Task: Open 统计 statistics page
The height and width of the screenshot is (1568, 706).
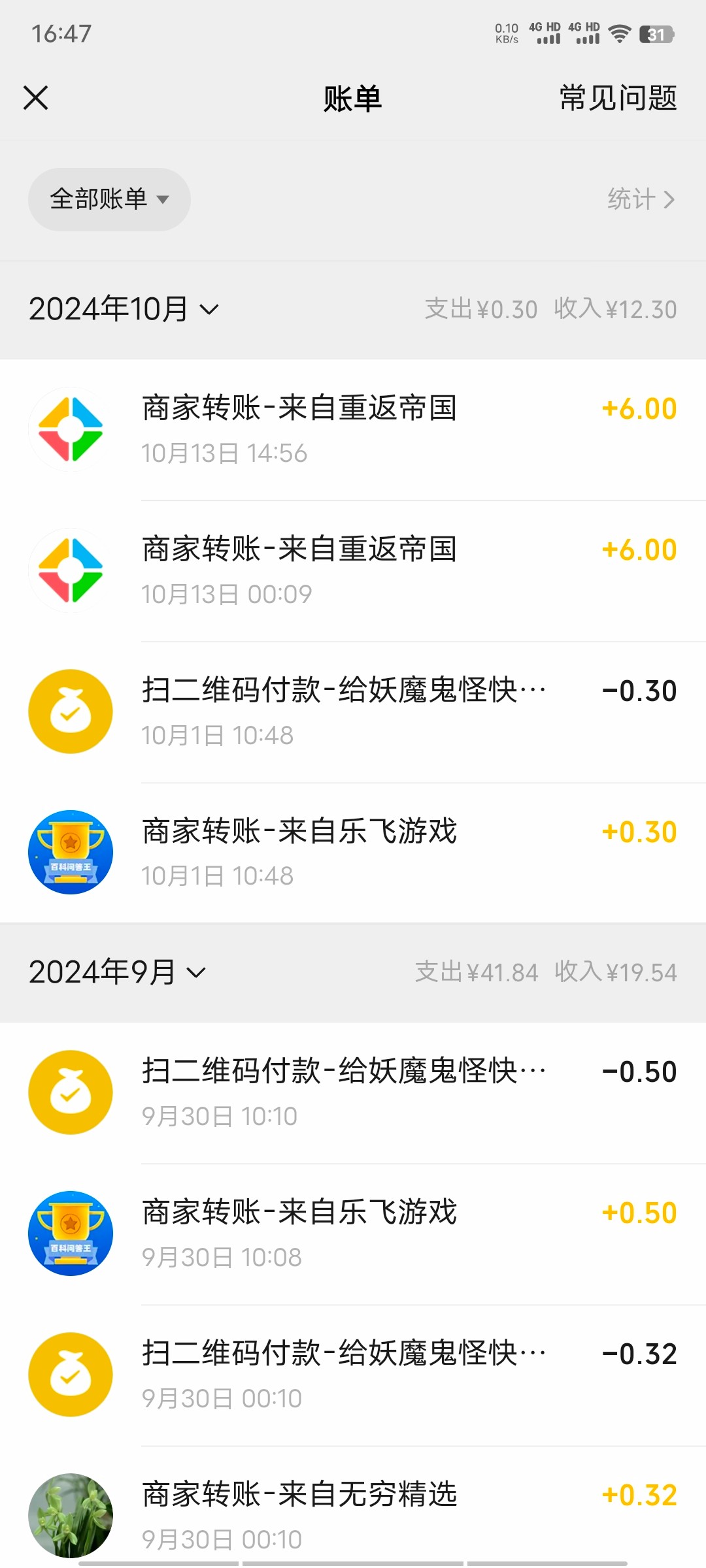Action: pos(640,199)
